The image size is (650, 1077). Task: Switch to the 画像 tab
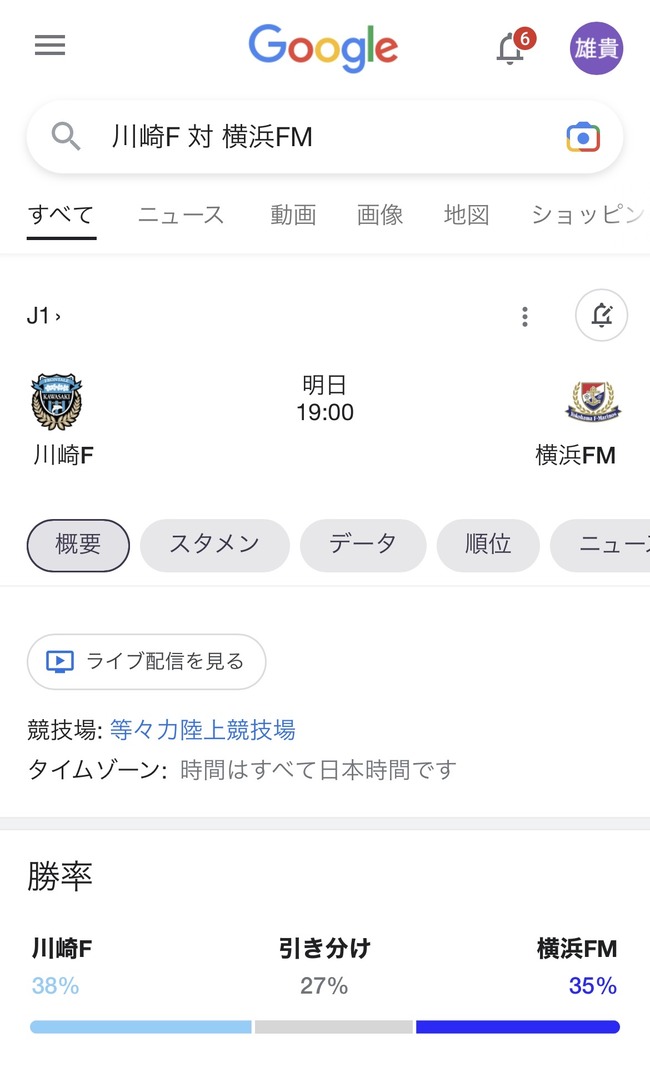(380, 214)
